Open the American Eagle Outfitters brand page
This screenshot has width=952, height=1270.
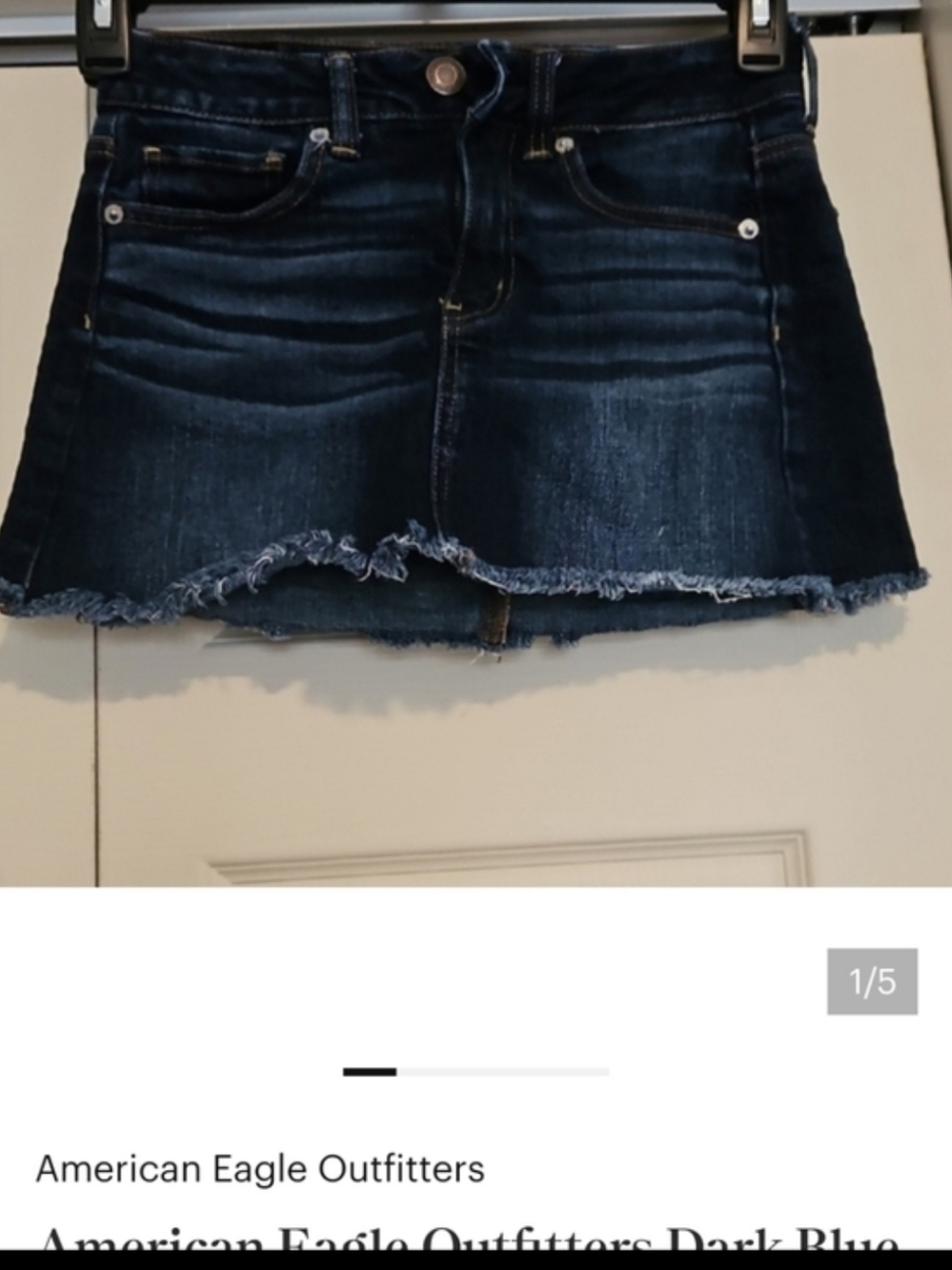pyautogui.click(x=261, y=1169)
